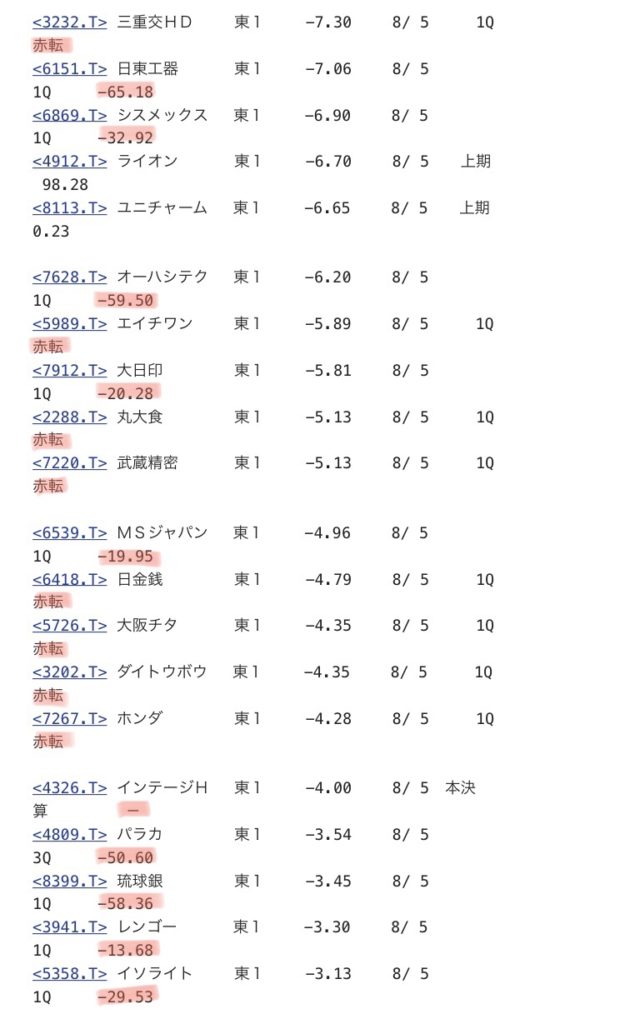Follow the <2288.T> 丸大食 link
The height and width of the screenshot is (1024, 625).
pyautogui.click(x=70, y=417)
